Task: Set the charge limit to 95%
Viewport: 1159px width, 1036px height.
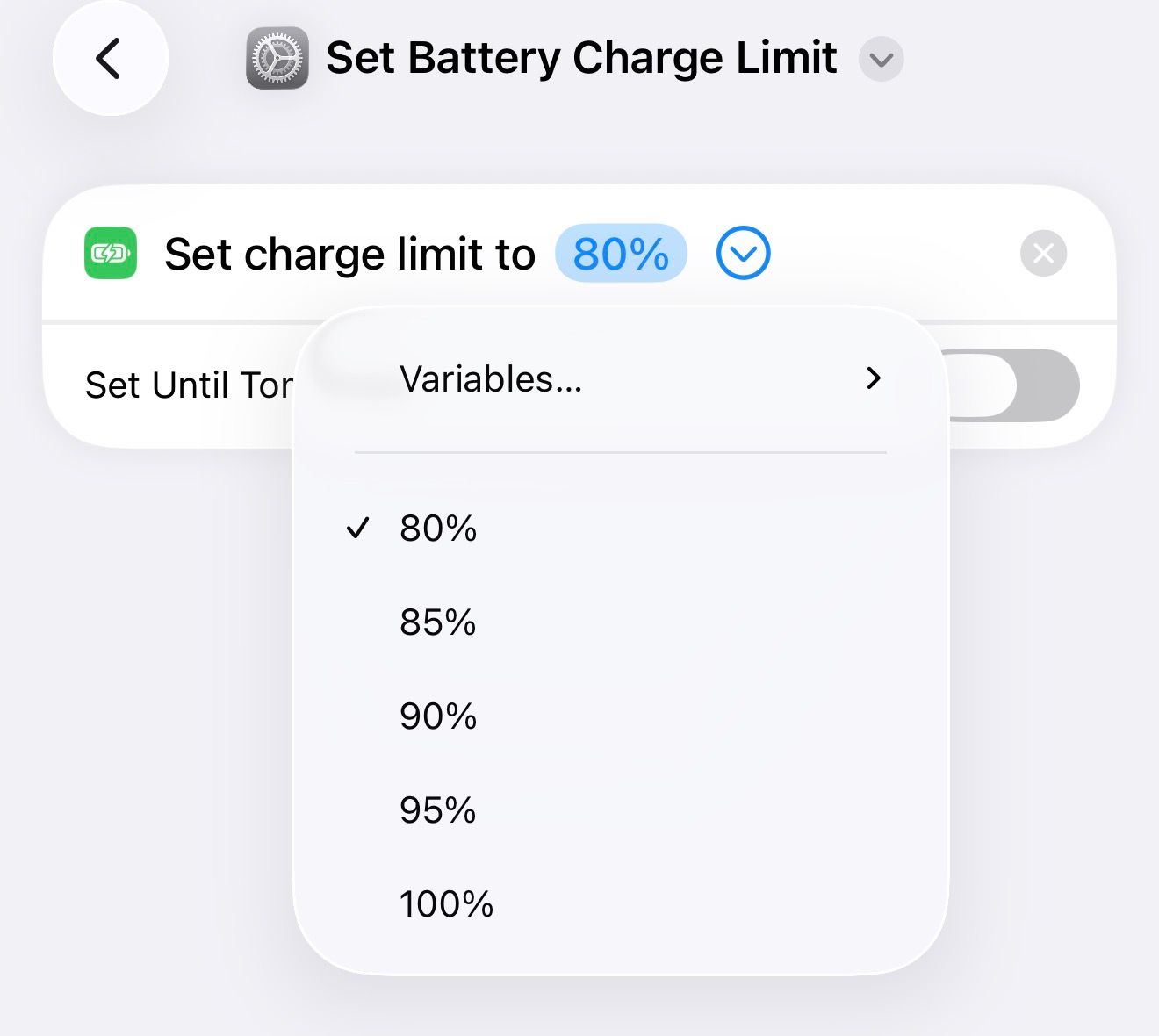Action: pyautogui.click(x=439, y=810)
